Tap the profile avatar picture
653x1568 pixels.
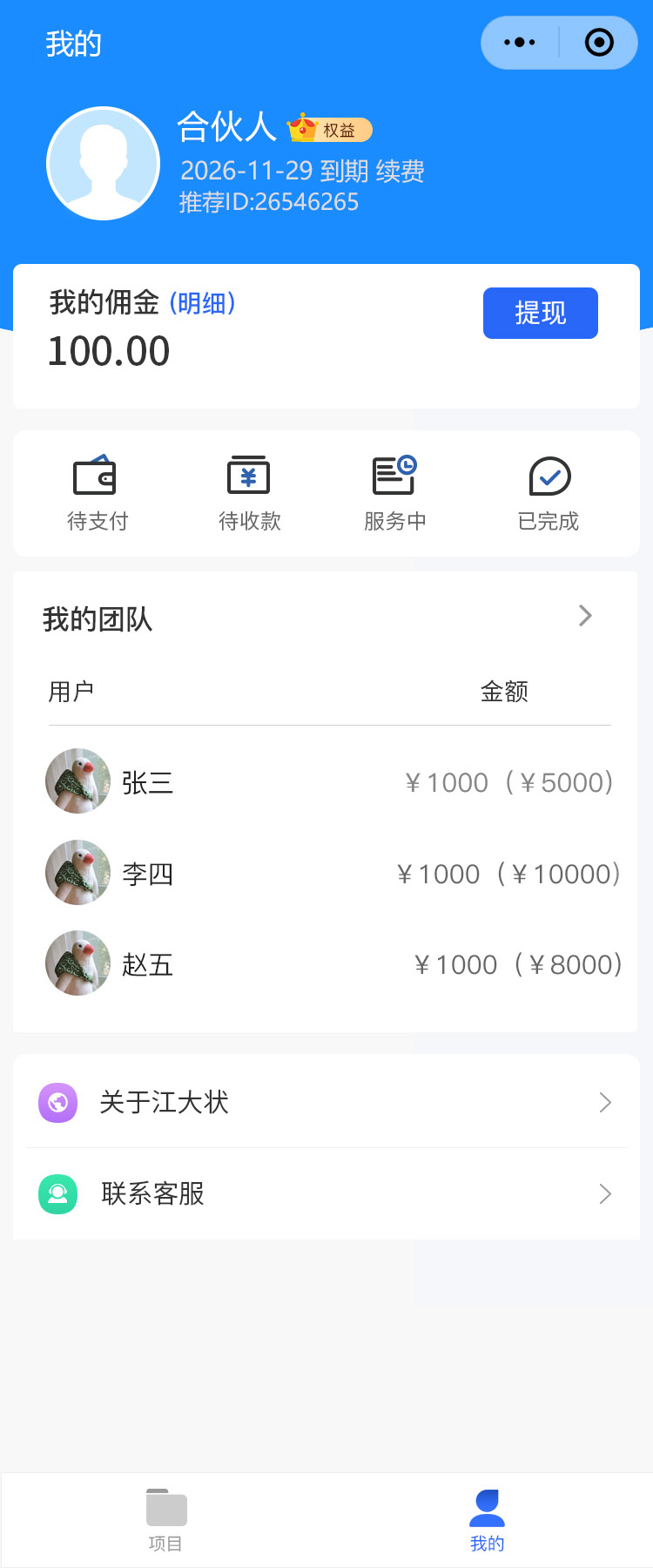coord(103,164)
